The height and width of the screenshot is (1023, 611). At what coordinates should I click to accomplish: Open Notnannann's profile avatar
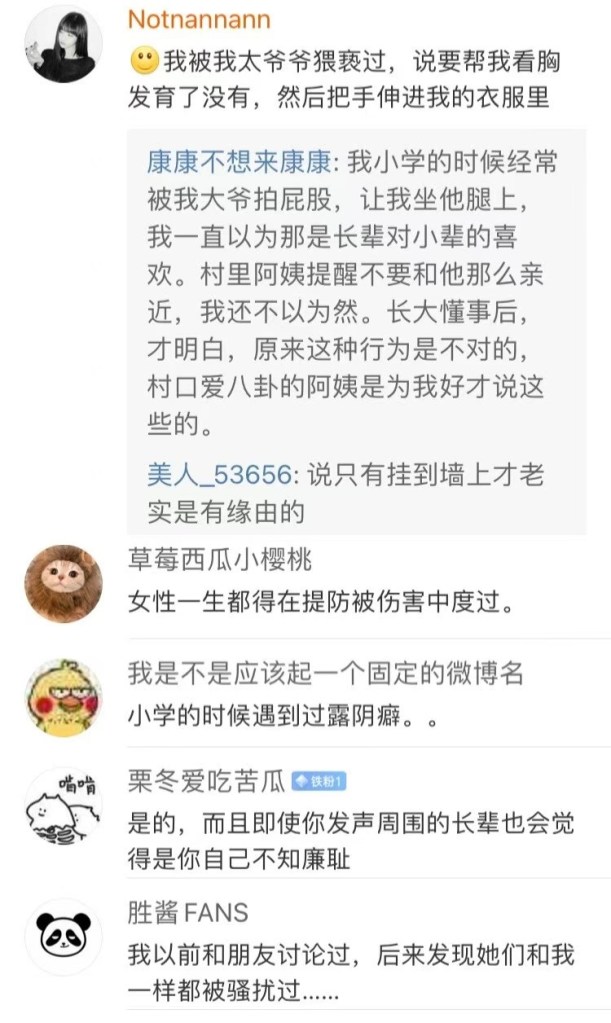click(x=63, y=43)
